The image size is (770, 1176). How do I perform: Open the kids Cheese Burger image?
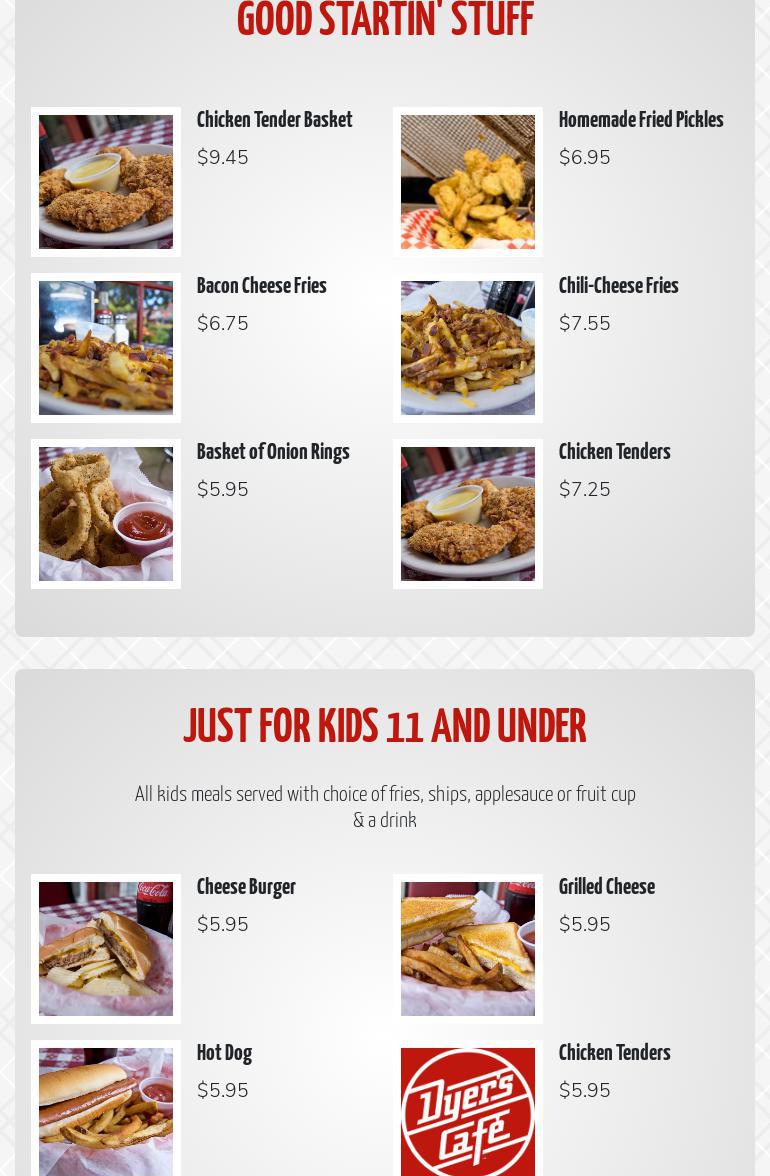coord(106,949)
